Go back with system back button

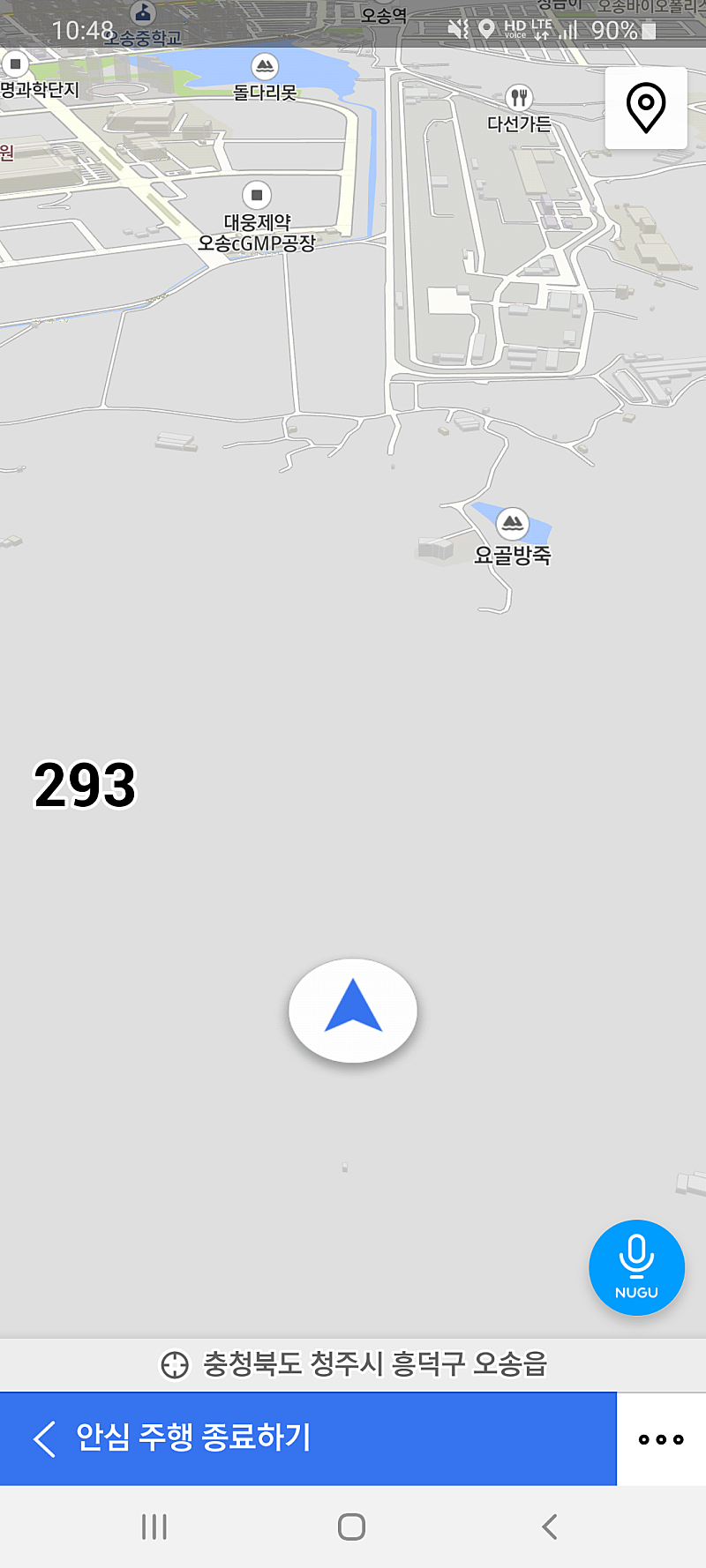[549, 1527]
